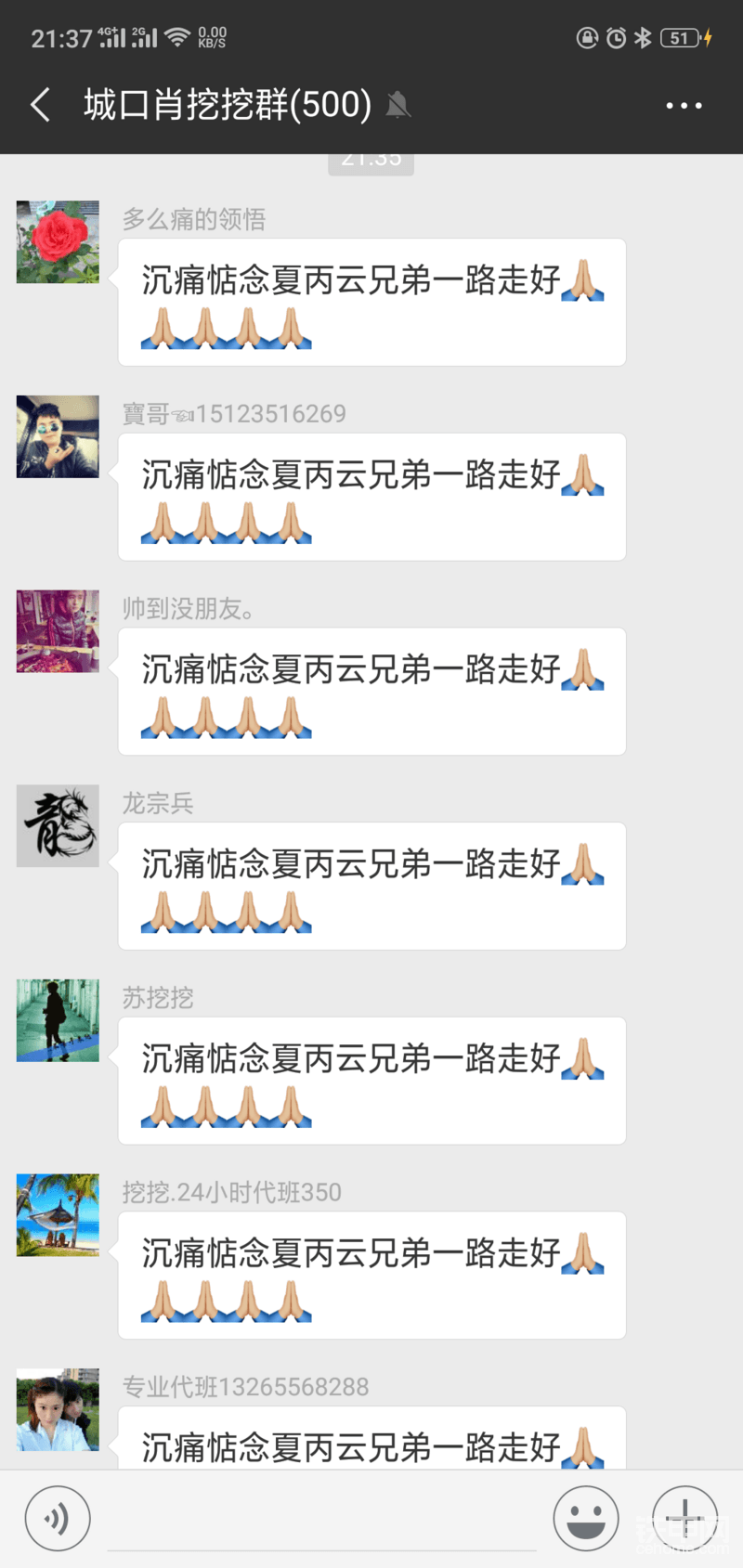Viewport: 743px width, 1568px height.
Task: View profile of 寶哥 15123516269 avatar
Action: coord(58,436)
